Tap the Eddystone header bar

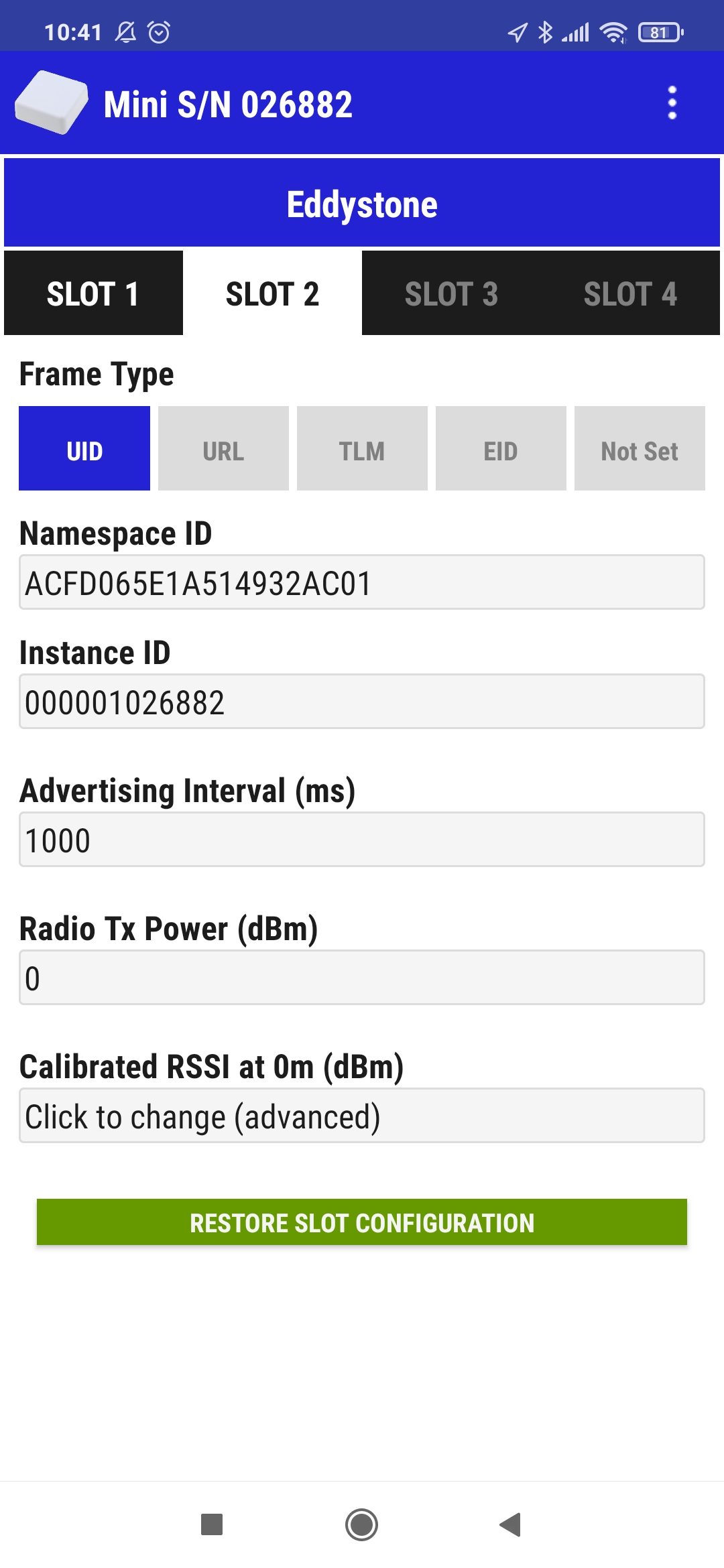[362, 202]
